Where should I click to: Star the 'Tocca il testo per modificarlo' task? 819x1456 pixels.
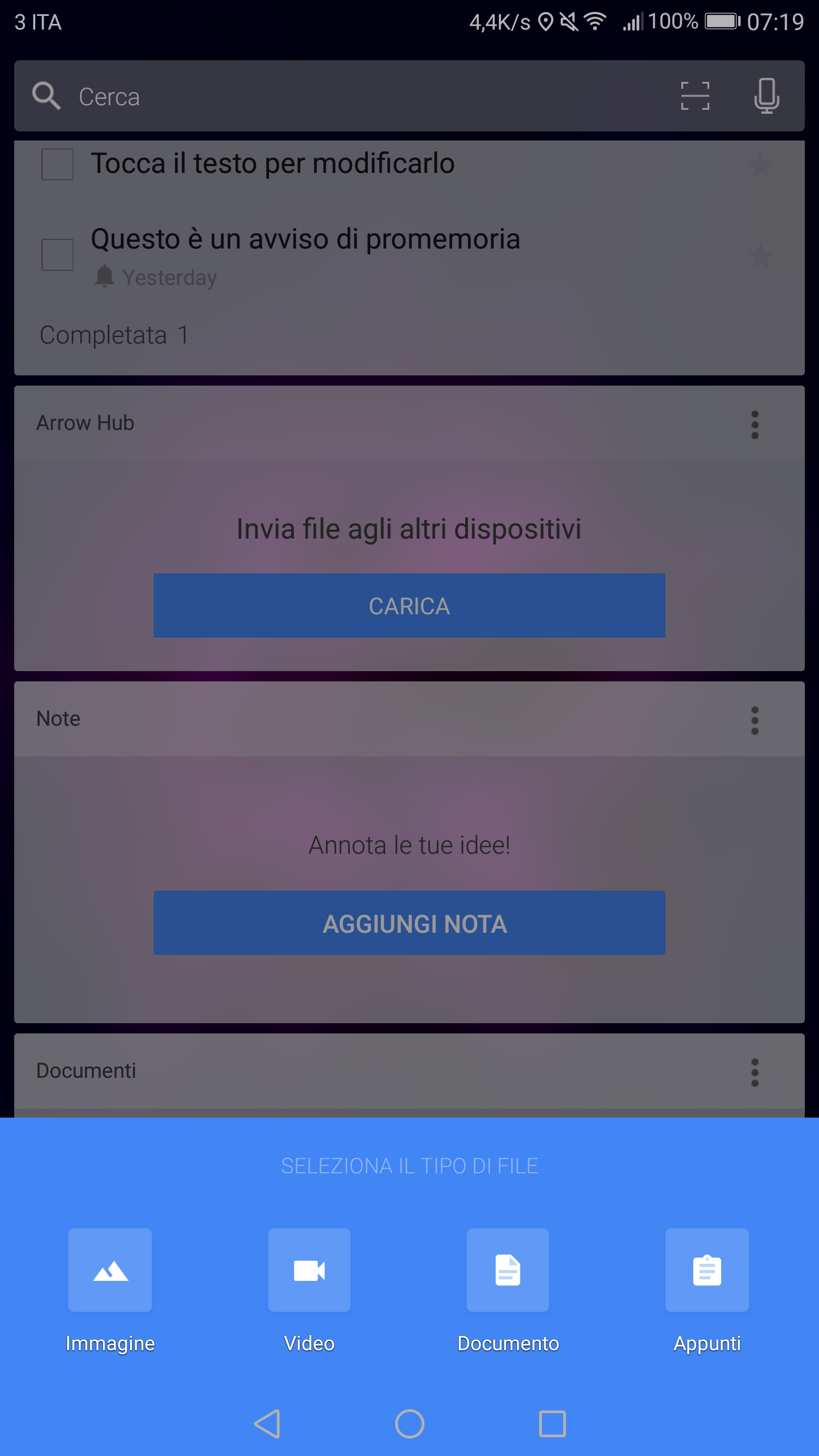tap(760, 165)
